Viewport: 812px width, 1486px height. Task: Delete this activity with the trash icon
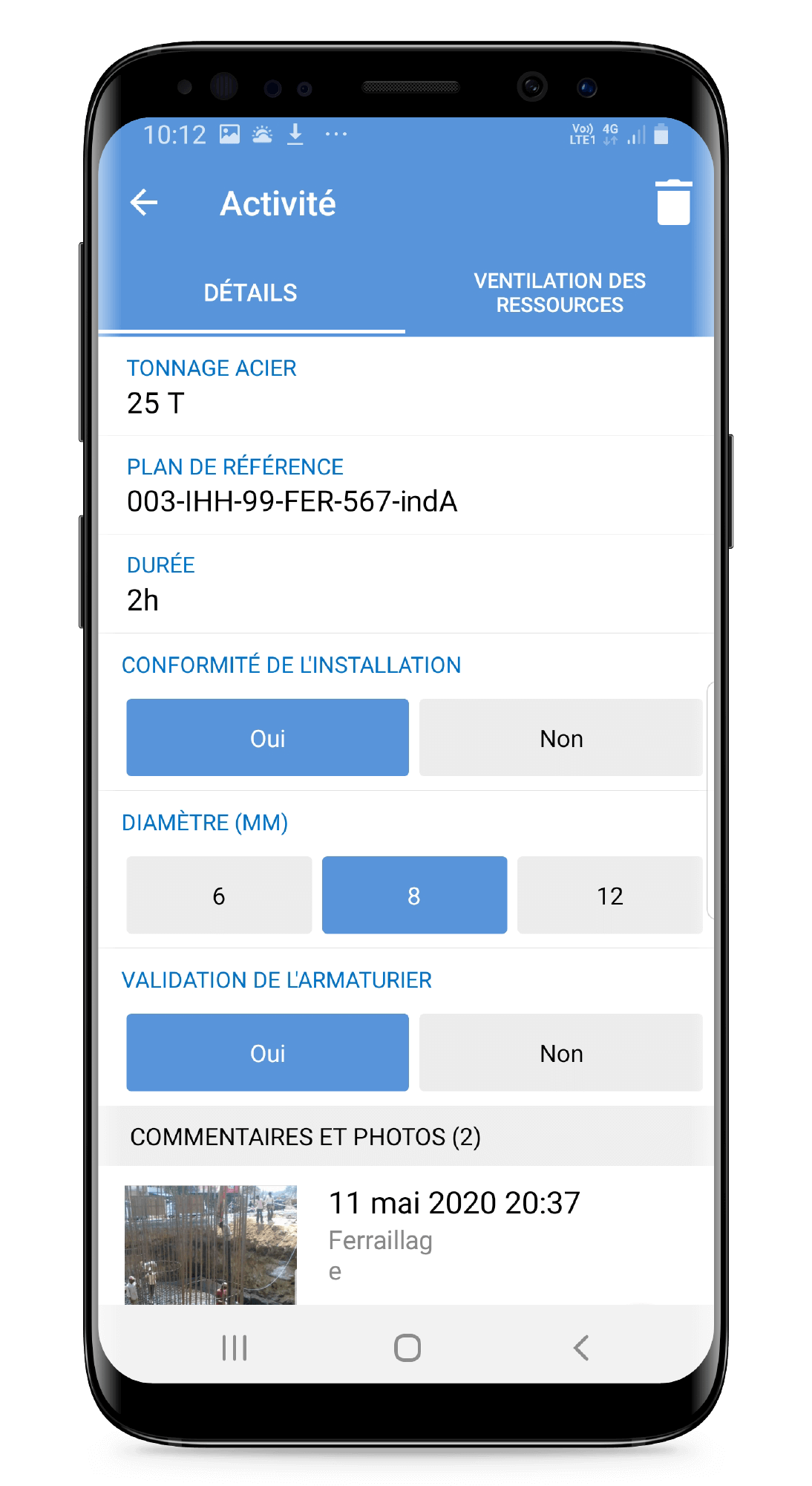(x=673, y=202)
